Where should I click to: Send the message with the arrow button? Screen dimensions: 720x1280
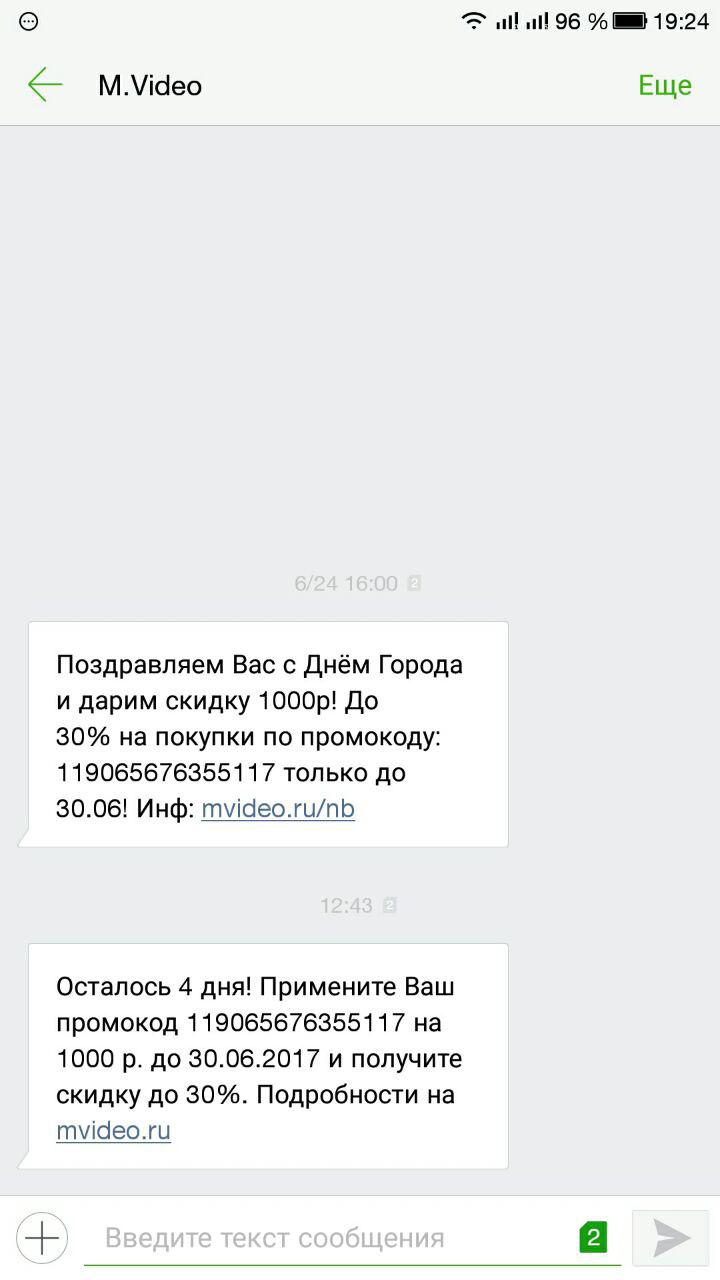pyautogui.click(x=671, y=1238)
